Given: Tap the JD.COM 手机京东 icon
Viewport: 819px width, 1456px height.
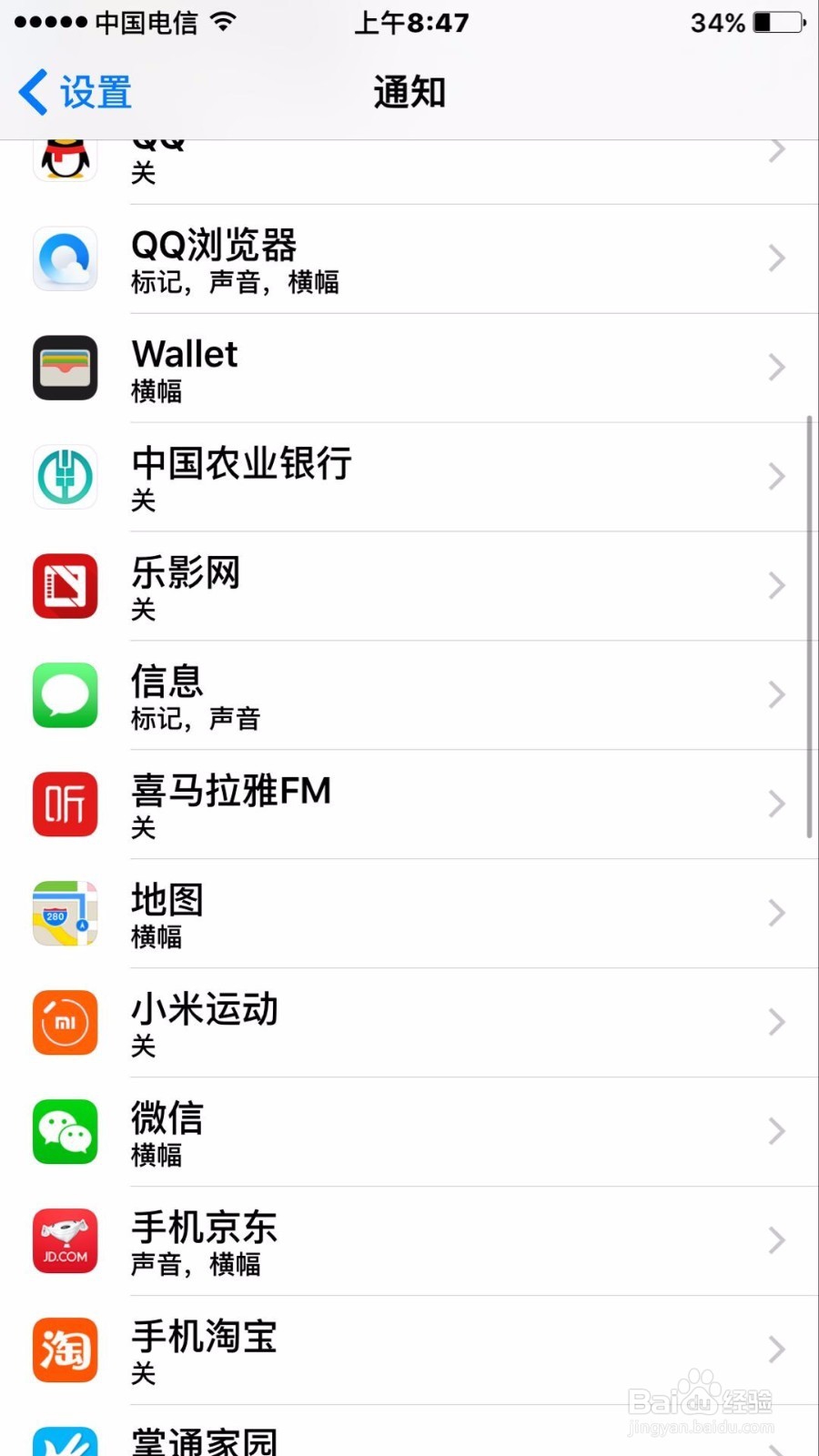Looking at the screenshot, I should point(65,1240).
